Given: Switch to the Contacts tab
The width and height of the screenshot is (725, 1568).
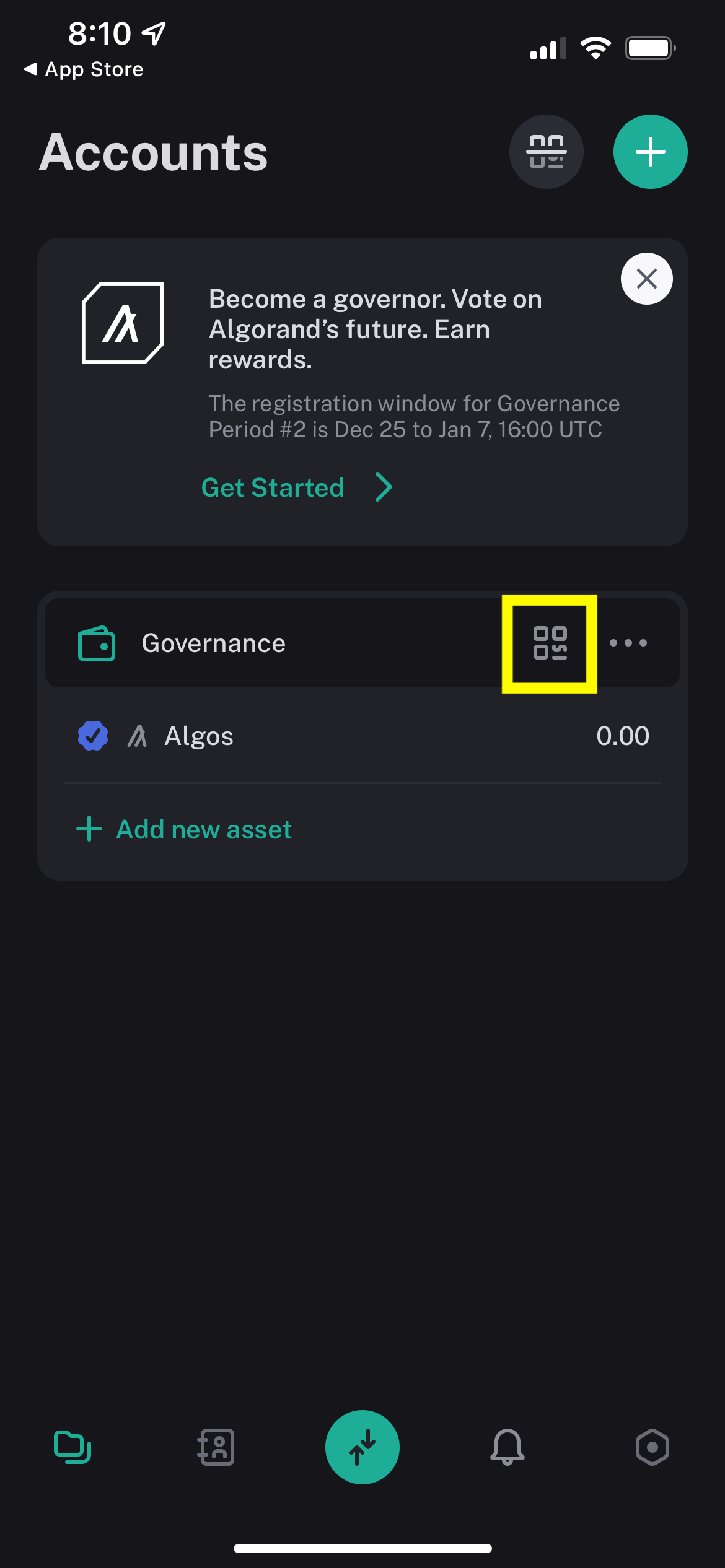Looking at the screenshot, I should [216, 1447].
